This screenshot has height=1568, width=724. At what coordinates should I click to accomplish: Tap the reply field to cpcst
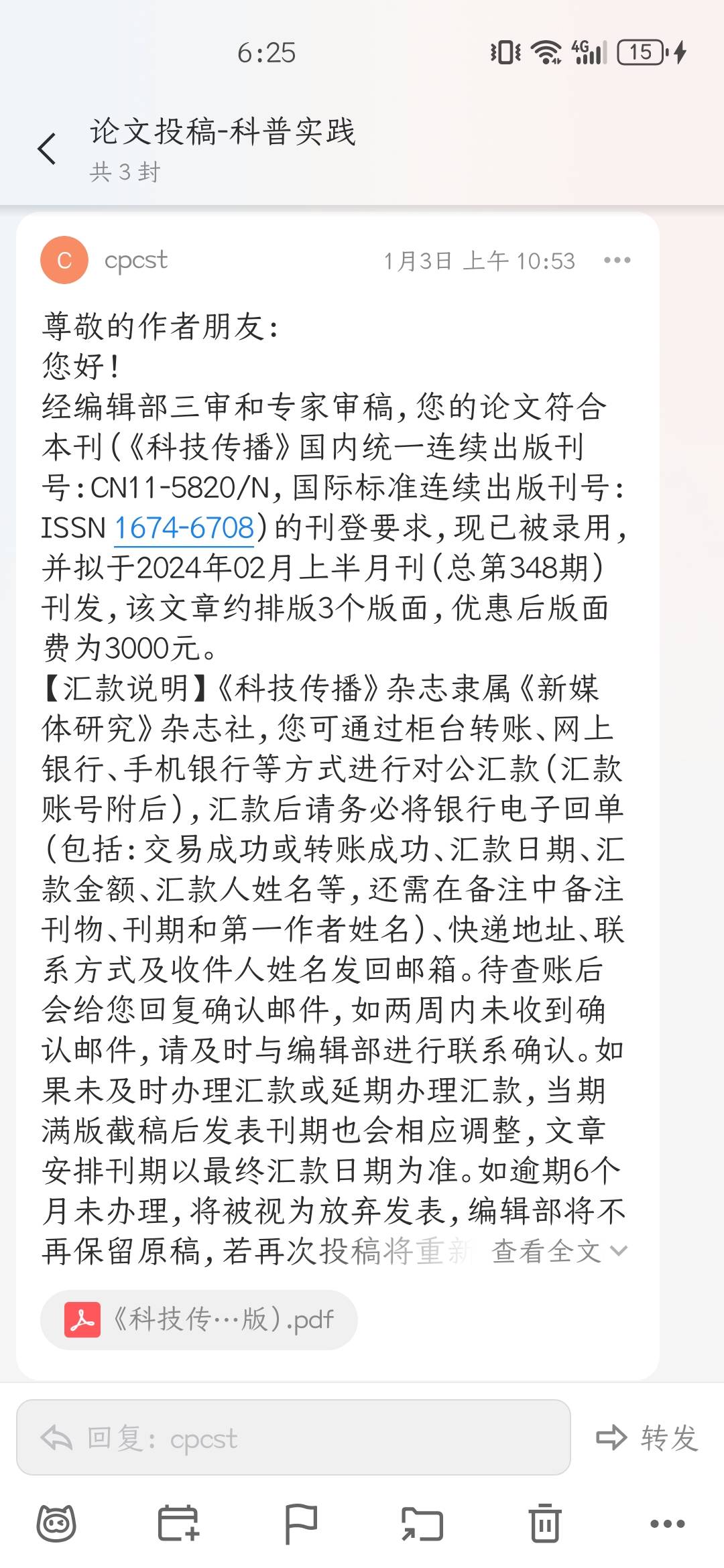(x=294, y=1438)
